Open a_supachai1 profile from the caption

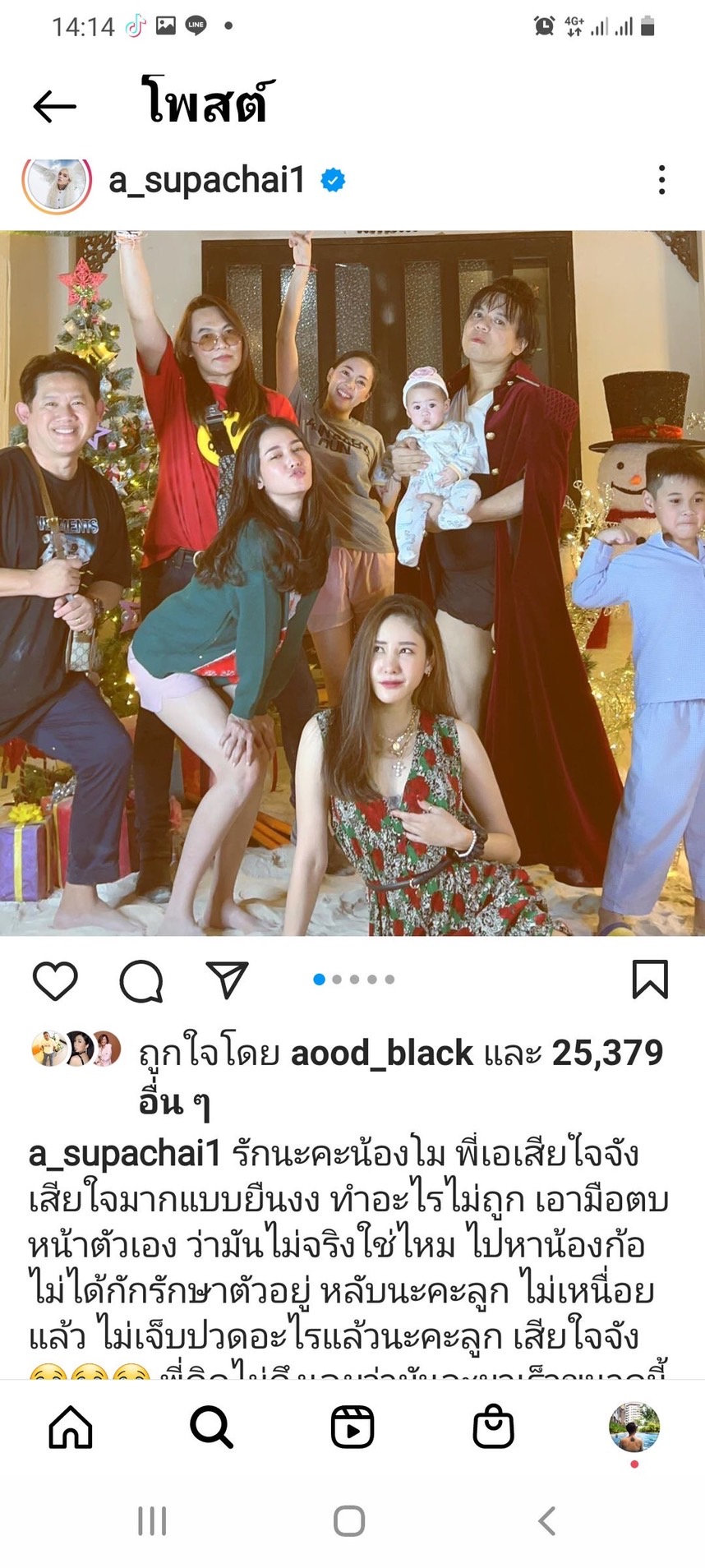(124, 1154)
